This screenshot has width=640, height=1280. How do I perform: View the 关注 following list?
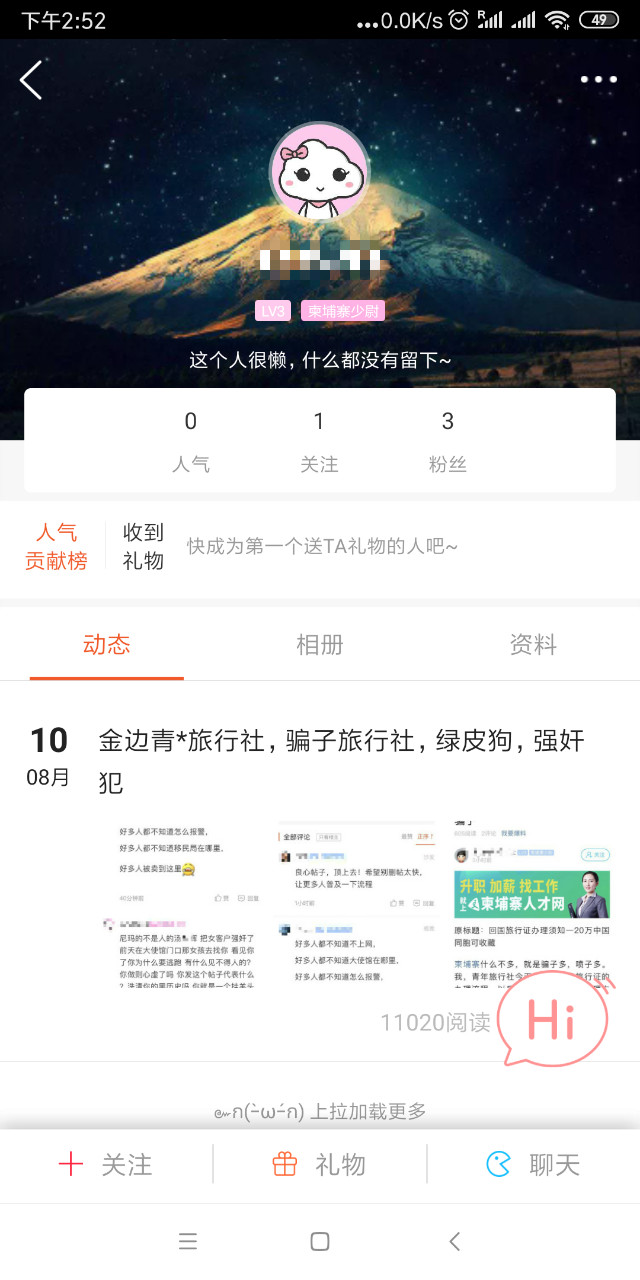319,441
